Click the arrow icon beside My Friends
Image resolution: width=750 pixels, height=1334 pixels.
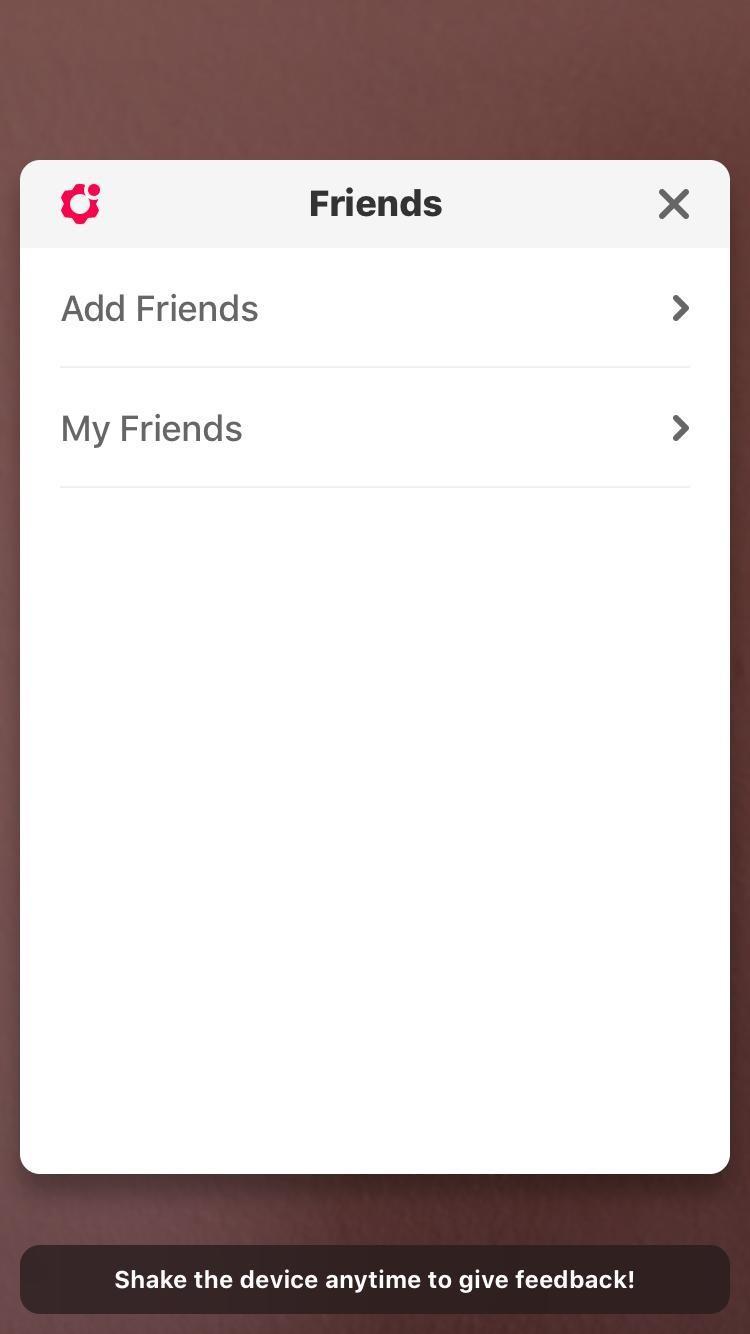pos(681,428)
